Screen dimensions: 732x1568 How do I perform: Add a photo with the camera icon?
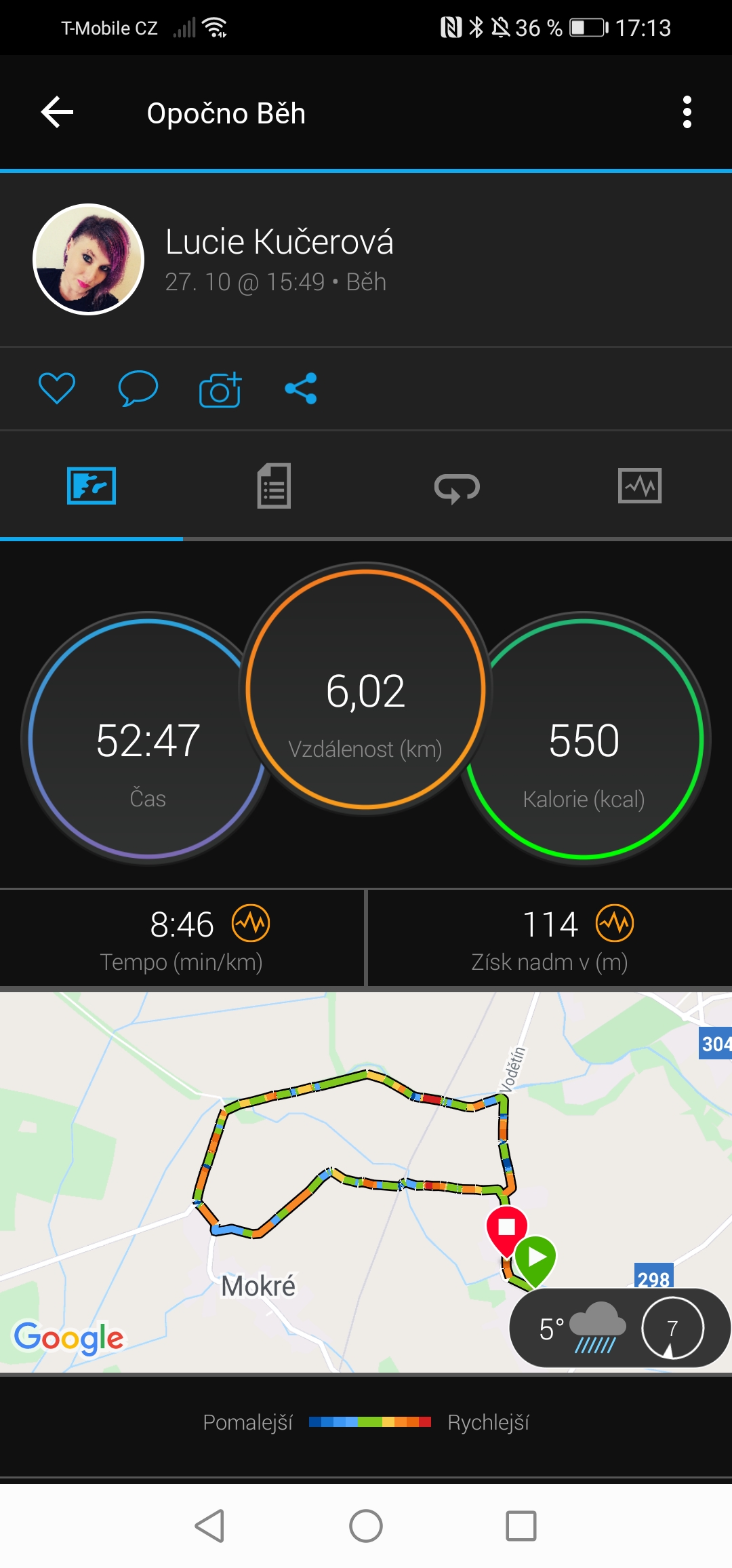(220, 389)
